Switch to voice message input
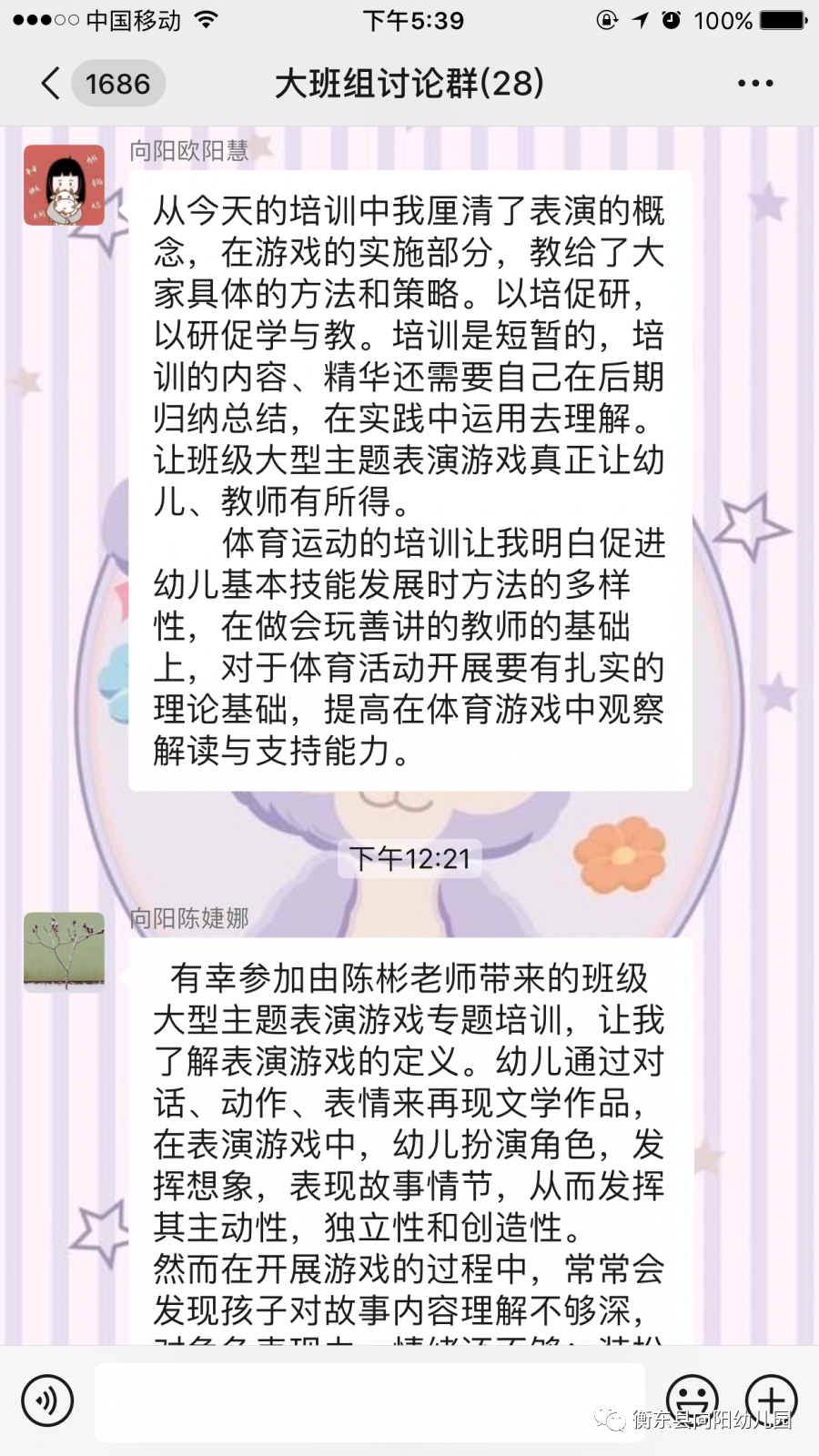The image size is (819, 1456). [x=47, y=1400]
